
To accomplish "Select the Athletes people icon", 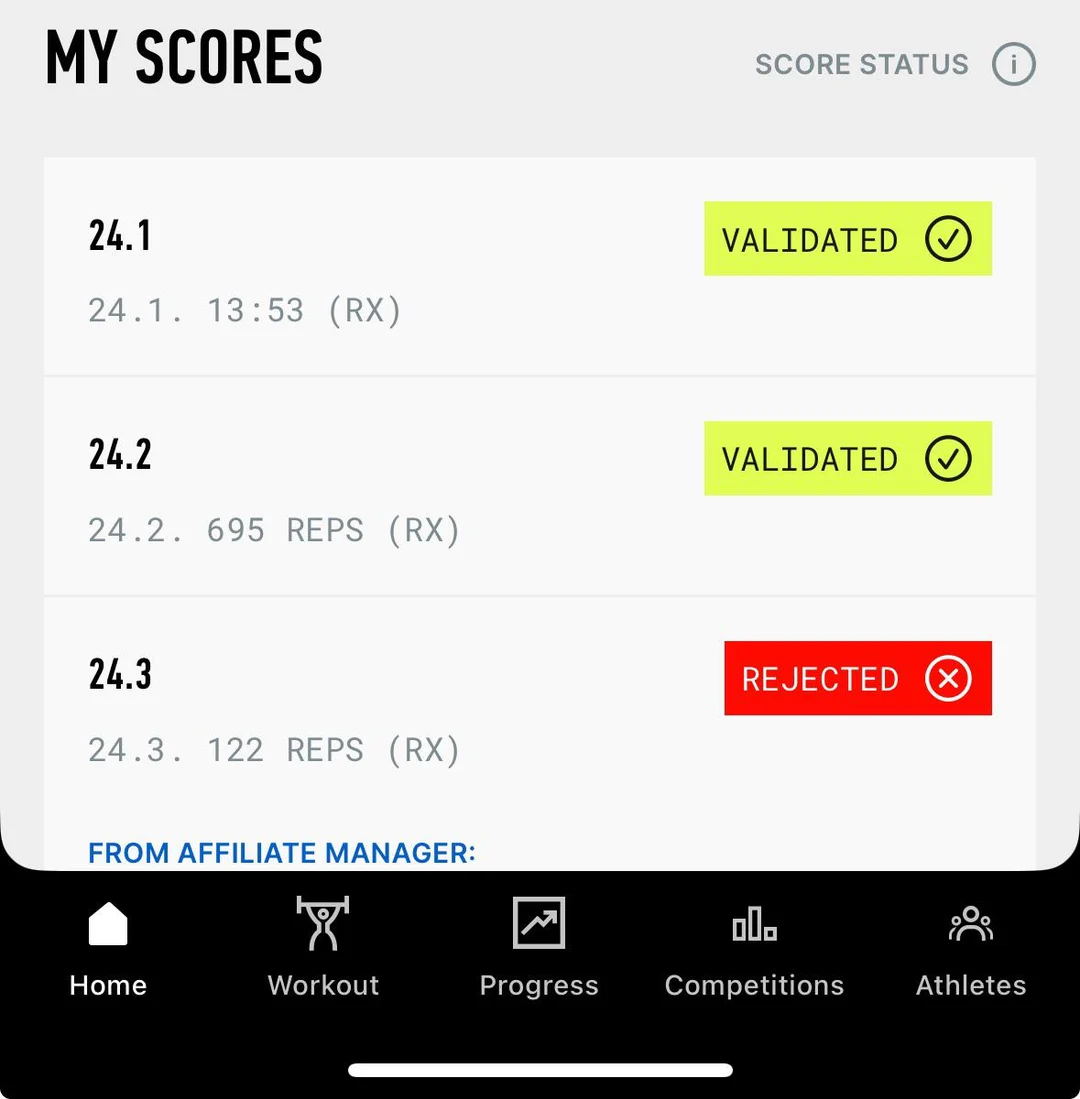I will click(969, 923).
